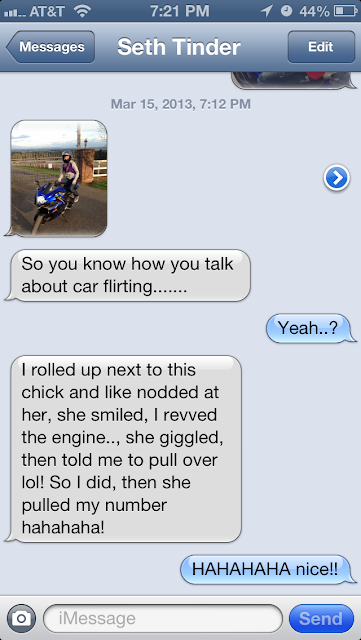Open the camera attachment icon
The width and height of the screenshot is (361, 640).
21,619
